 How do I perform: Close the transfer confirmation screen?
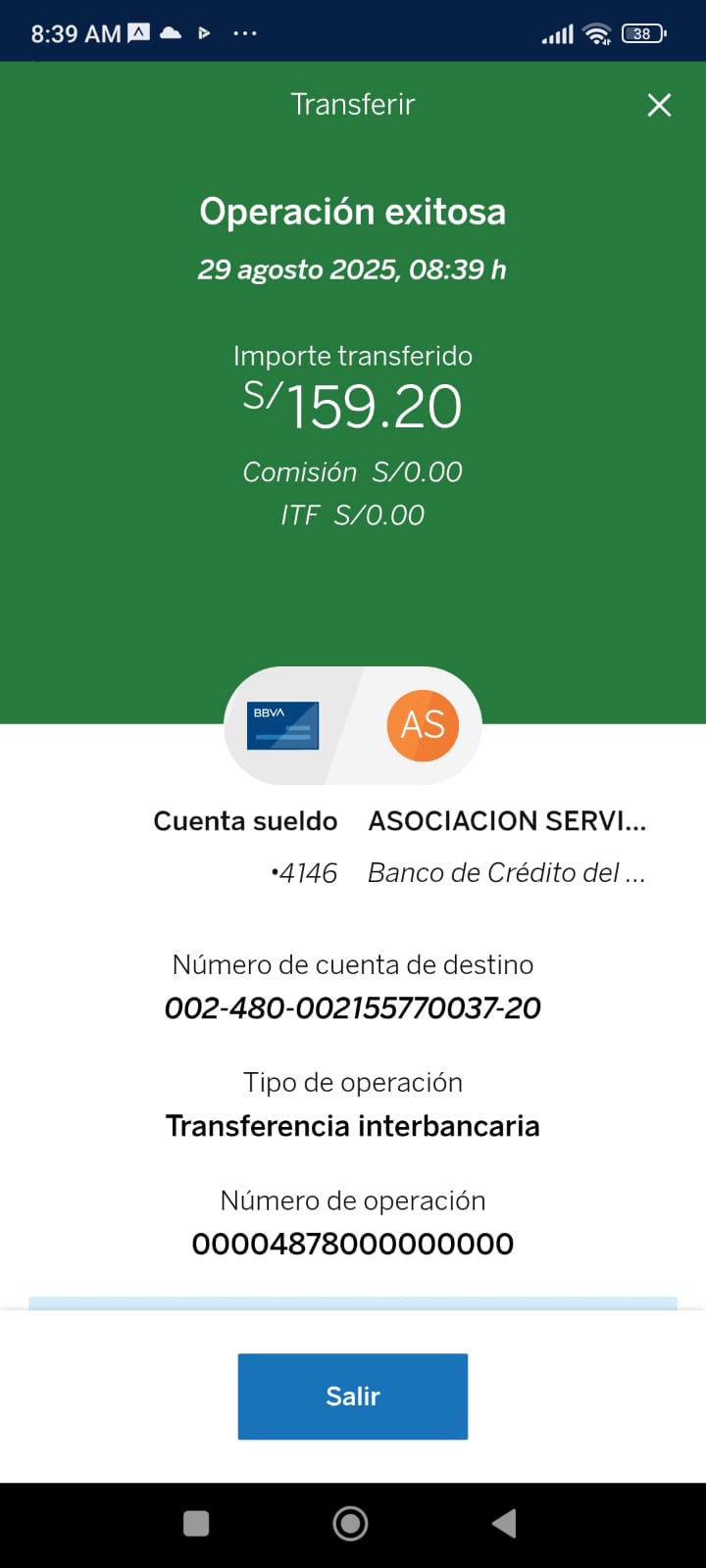[659, 105]
